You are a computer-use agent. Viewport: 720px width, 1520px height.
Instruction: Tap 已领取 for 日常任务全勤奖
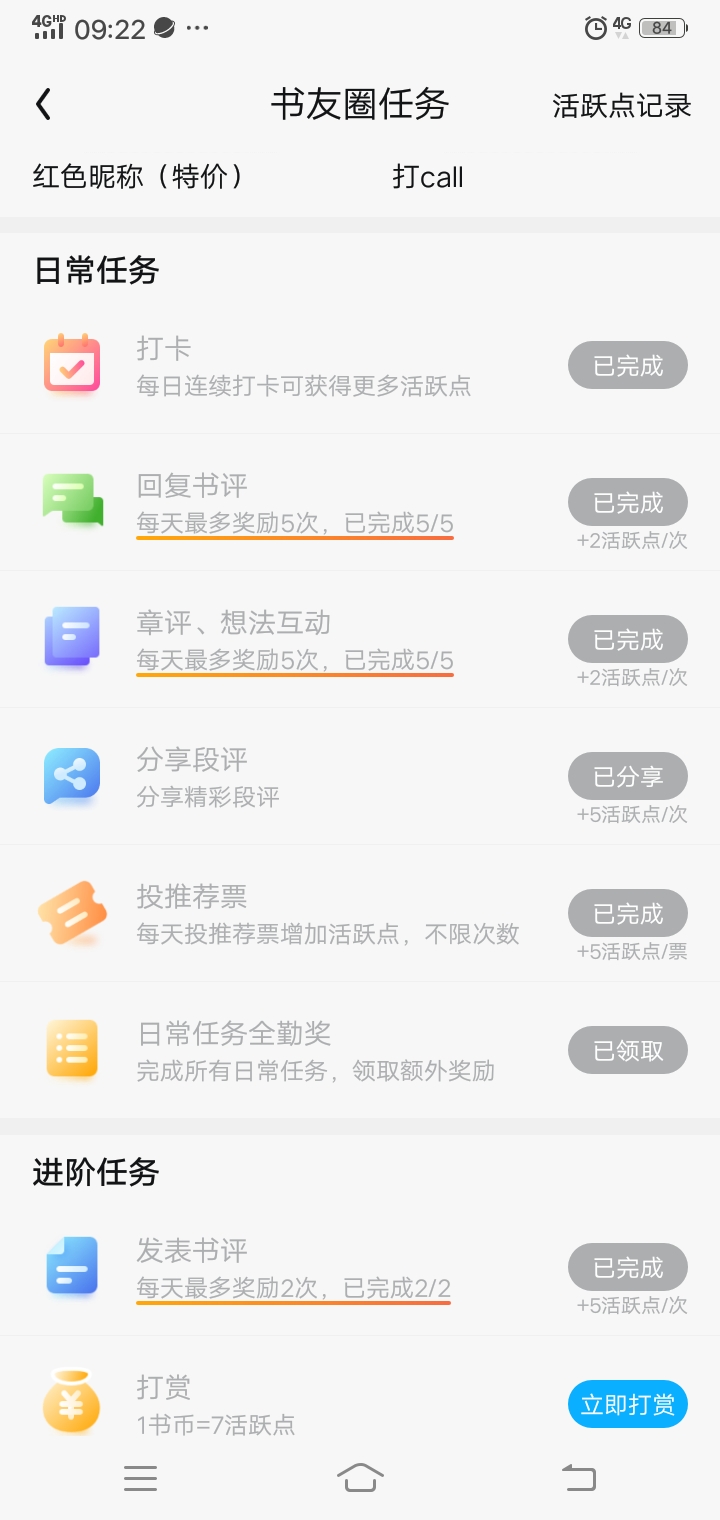(628, 1051)
